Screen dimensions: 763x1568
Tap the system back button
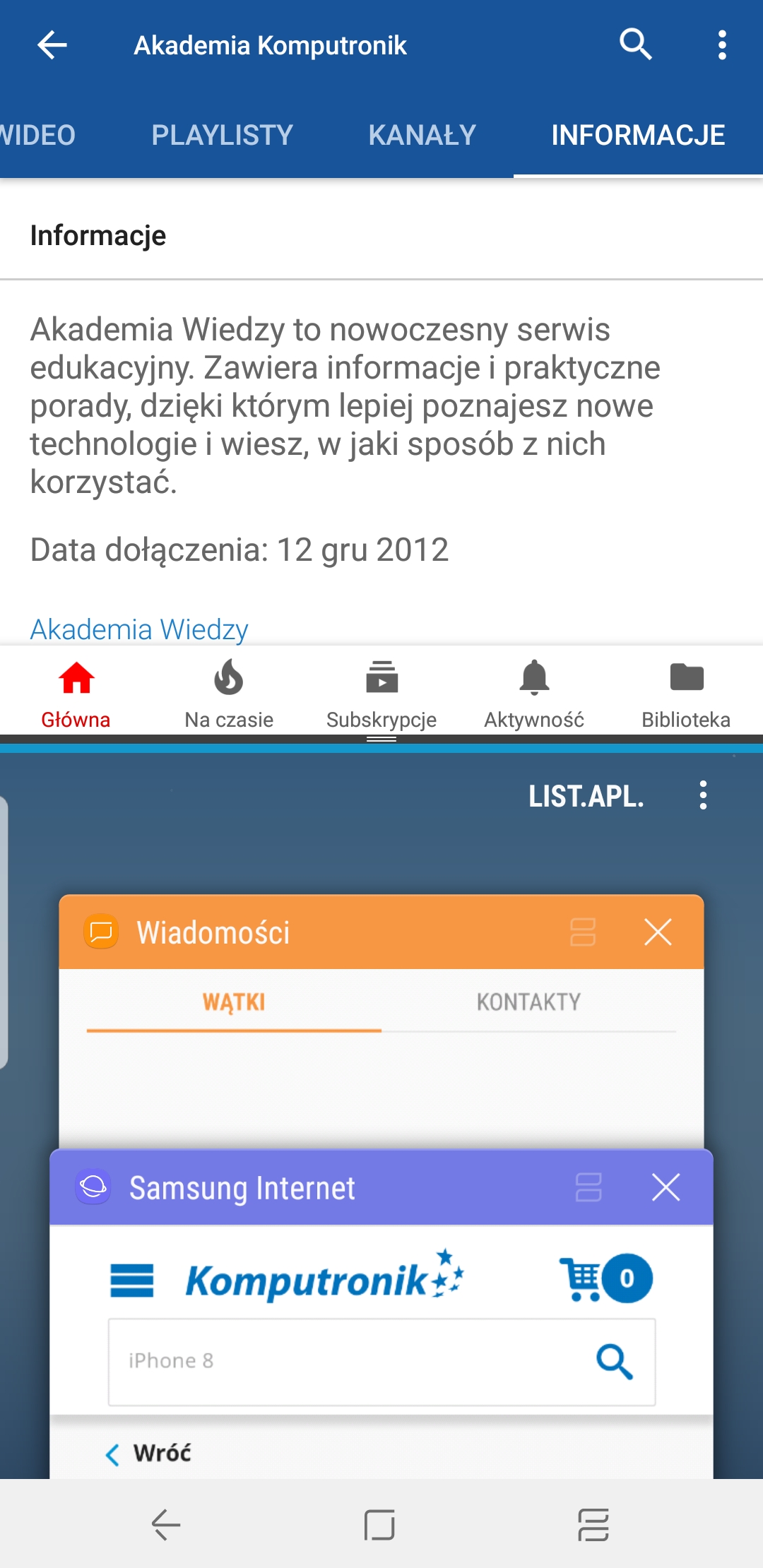(x=167, y=1524)
